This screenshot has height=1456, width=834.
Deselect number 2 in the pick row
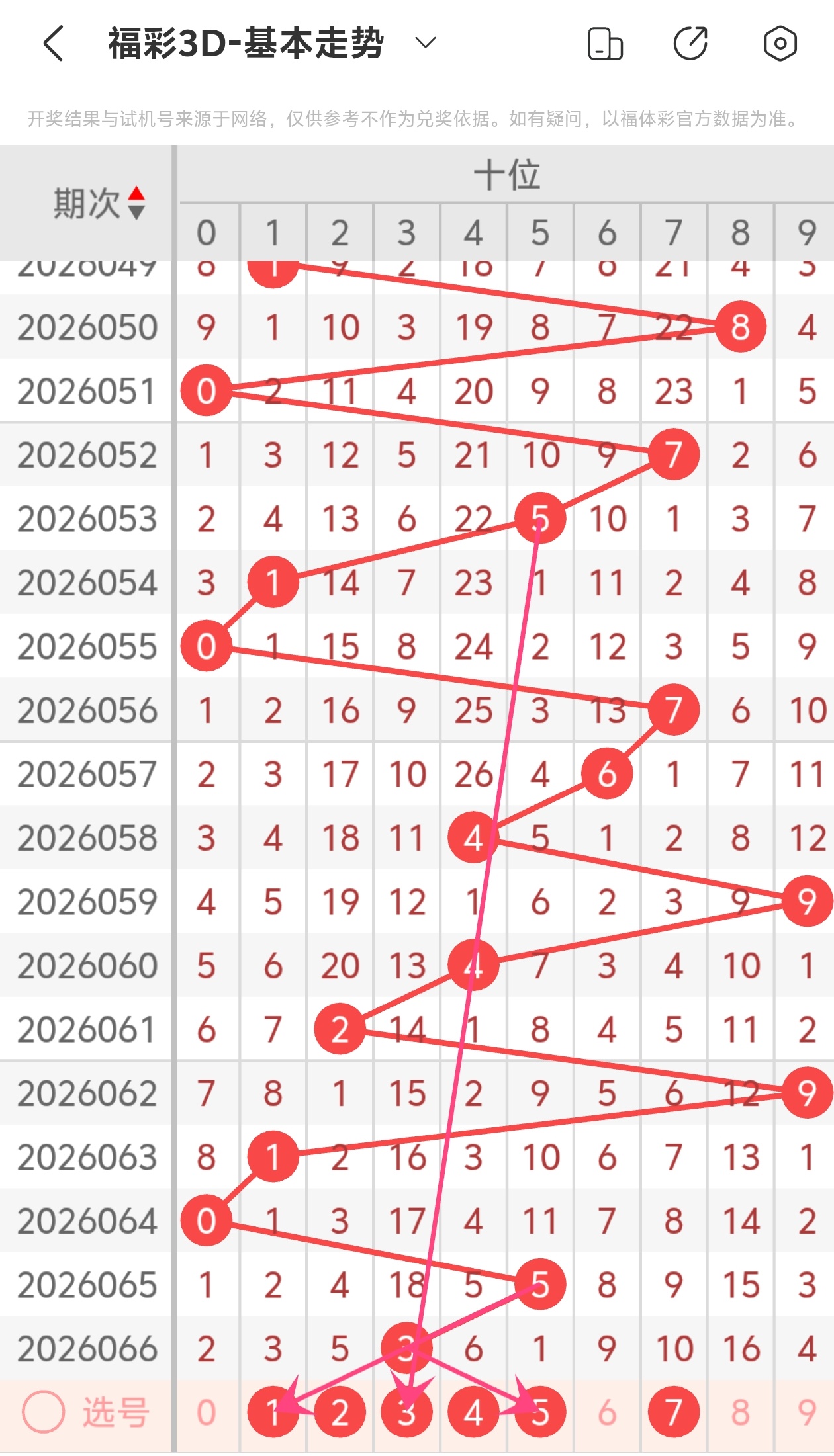(x=340, y=1412)
